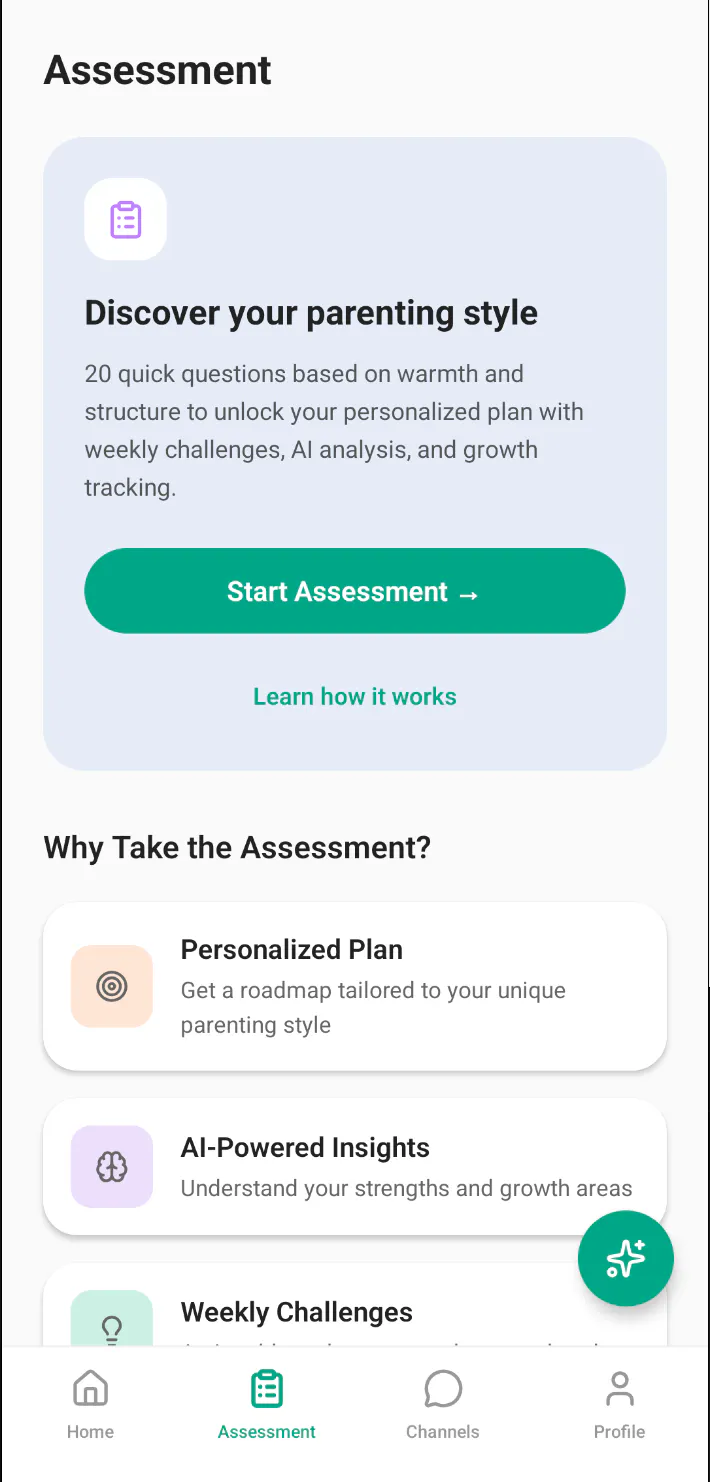This screenshot has width=710, height=1482.
Task: Open the Profile tab
Action: [620, 1405]
